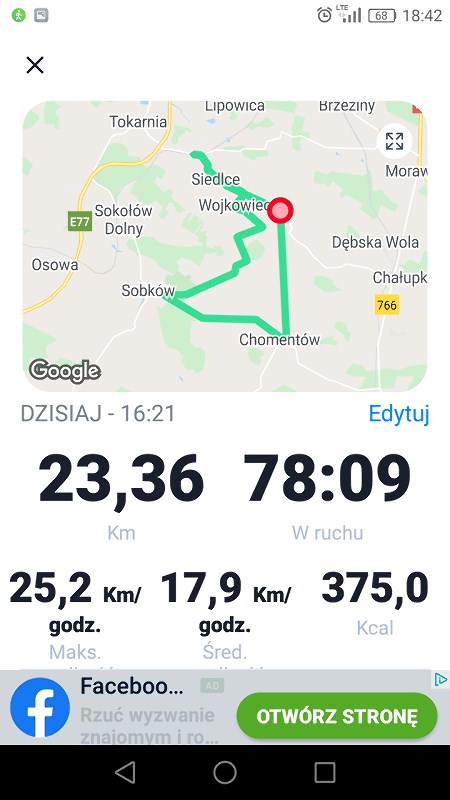
Task: Close the workout summary screen
Action: tap(35, 65)
